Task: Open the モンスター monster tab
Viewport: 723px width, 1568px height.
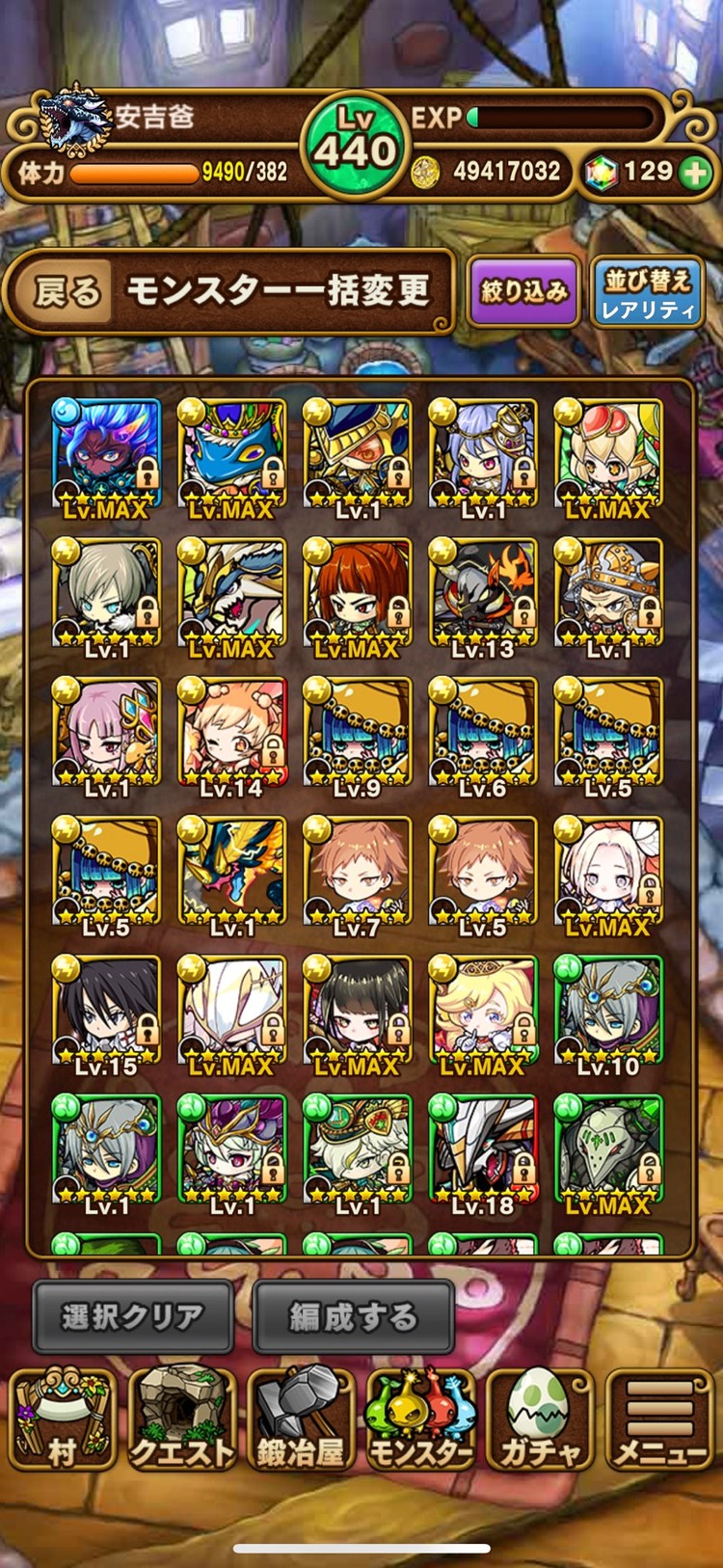Action: coord(420,1418)
